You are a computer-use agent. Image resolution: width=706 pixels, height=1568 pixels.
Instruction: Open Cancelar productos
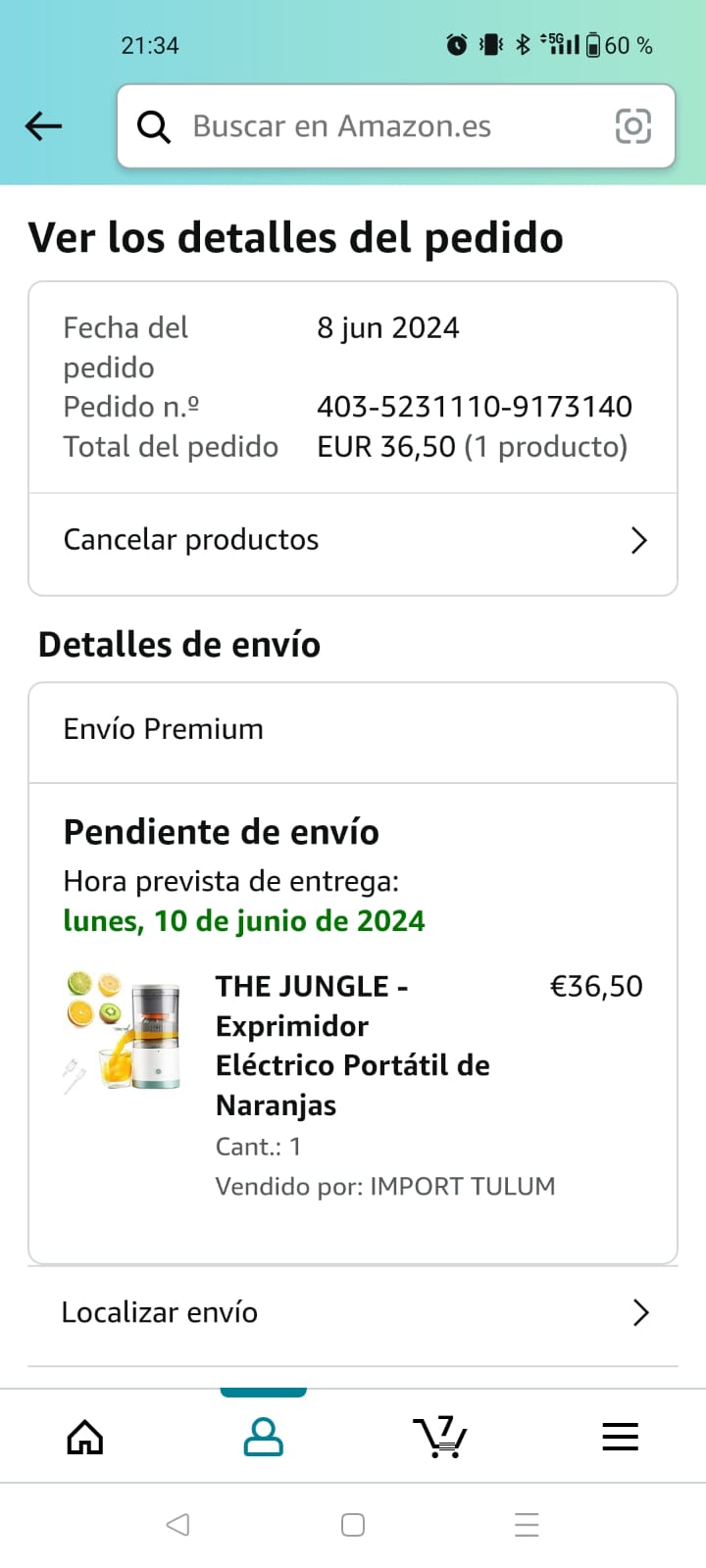(x=353, y=540)
